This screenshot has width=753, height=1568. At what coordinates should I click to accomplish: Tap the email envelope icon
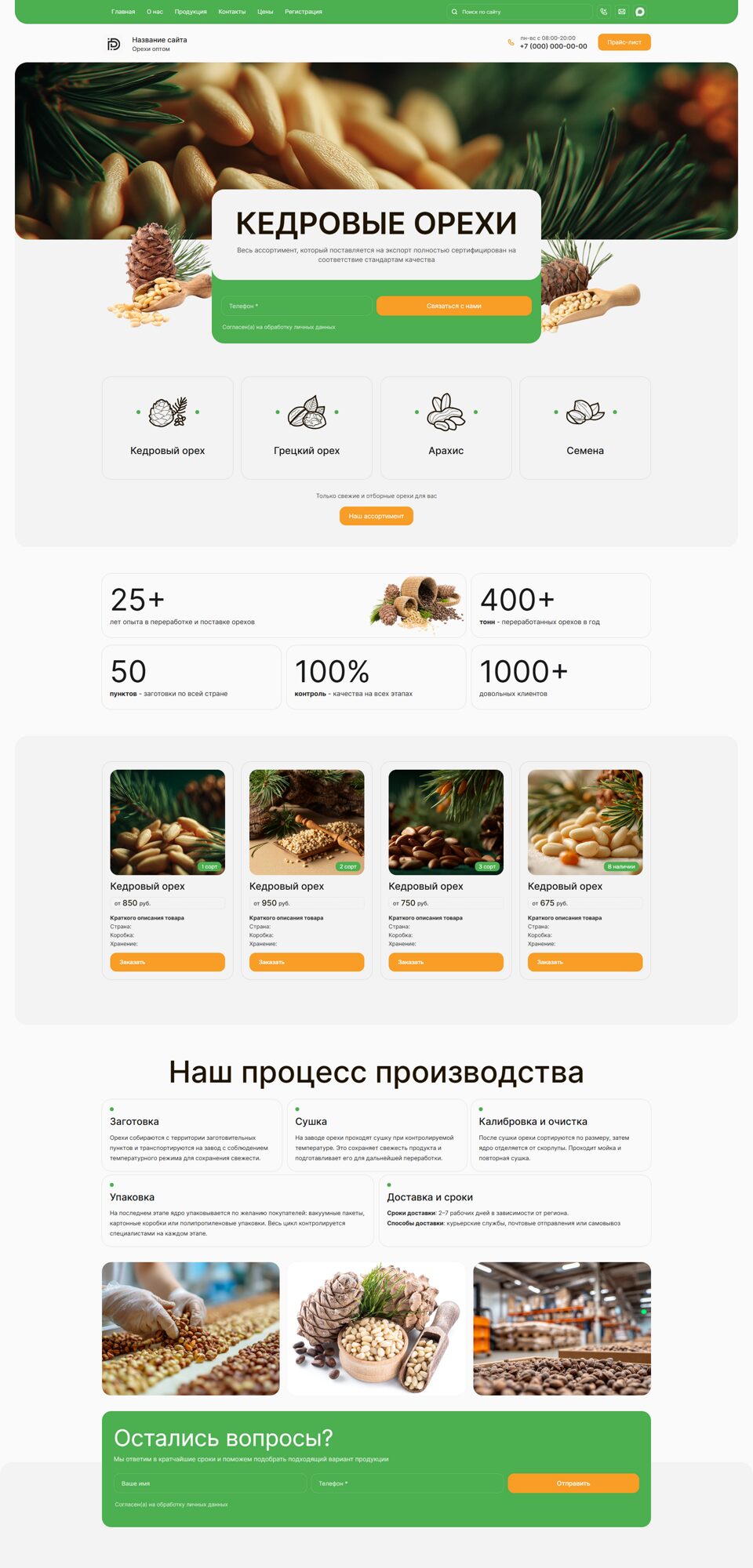pyautogui.click(x=621, y=12)
